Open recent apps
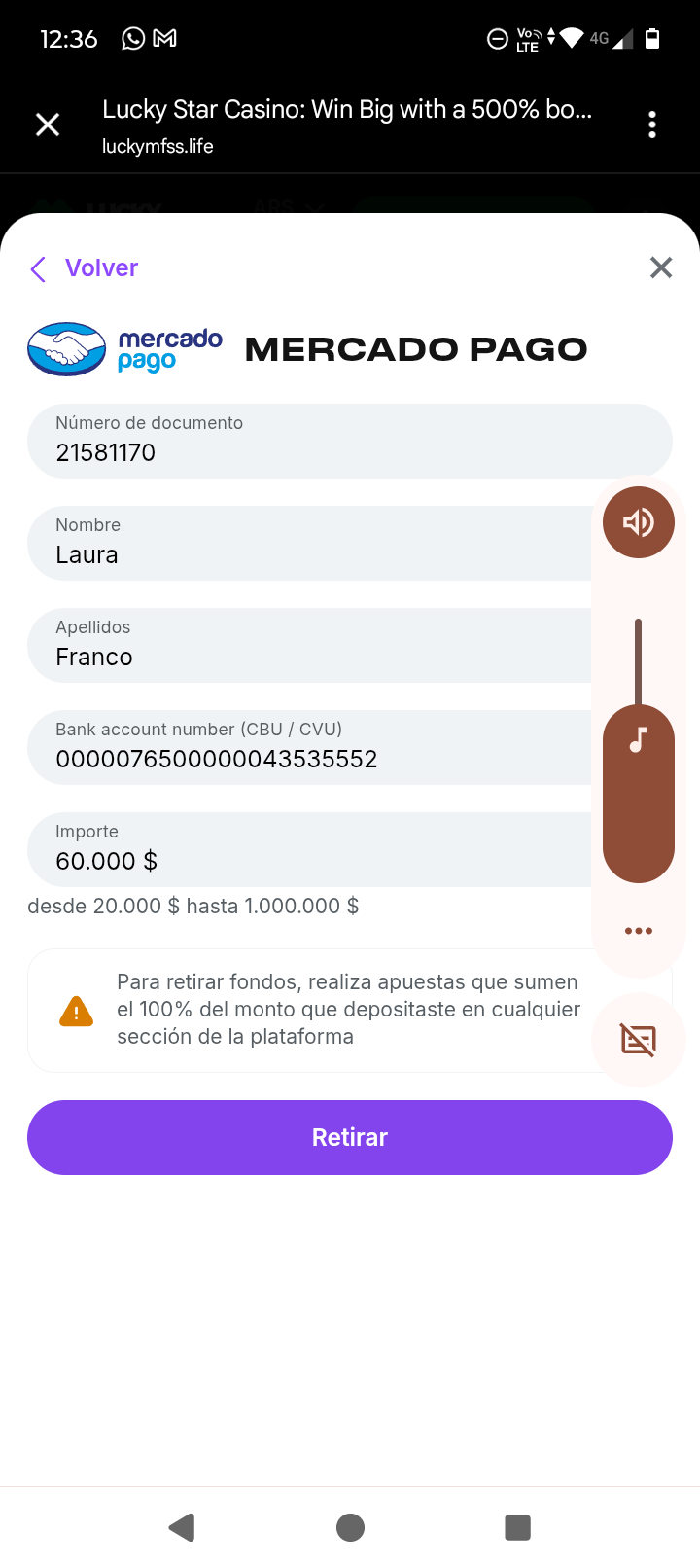Viewport: 700px width, 1568px height. point(518,1527)
